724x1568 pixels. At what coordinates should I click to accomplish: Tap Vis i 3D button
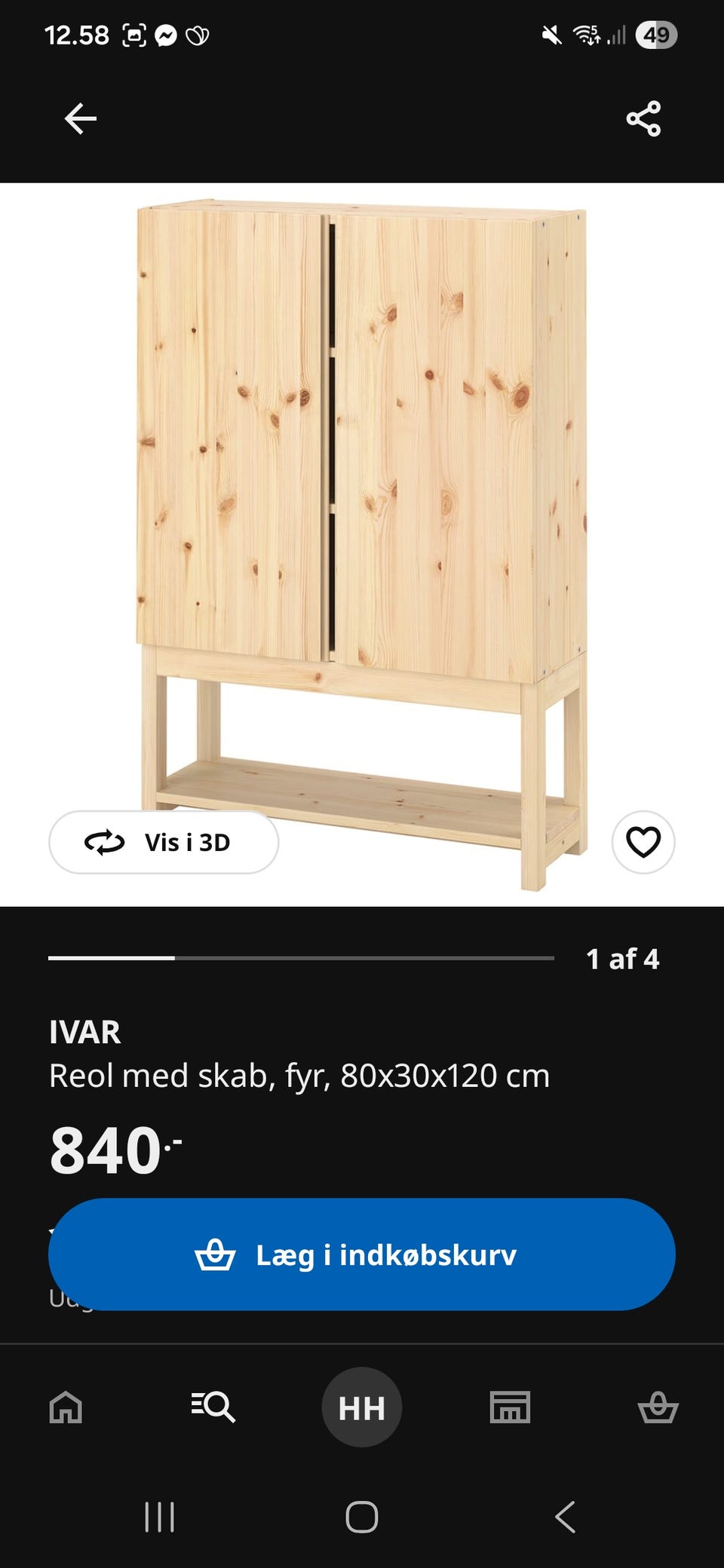[164, 842]
